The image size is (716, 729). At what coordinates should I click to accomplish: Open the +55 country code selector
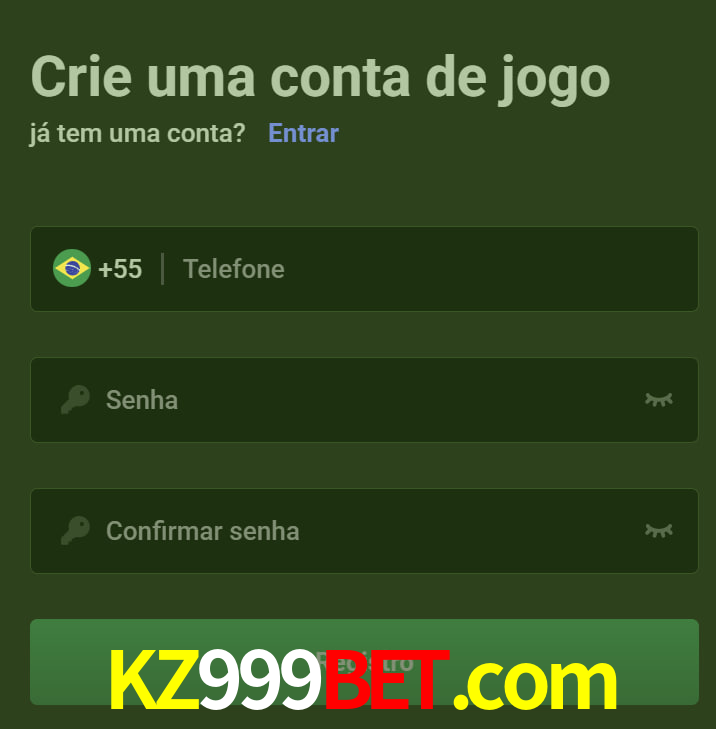(98, 269)
